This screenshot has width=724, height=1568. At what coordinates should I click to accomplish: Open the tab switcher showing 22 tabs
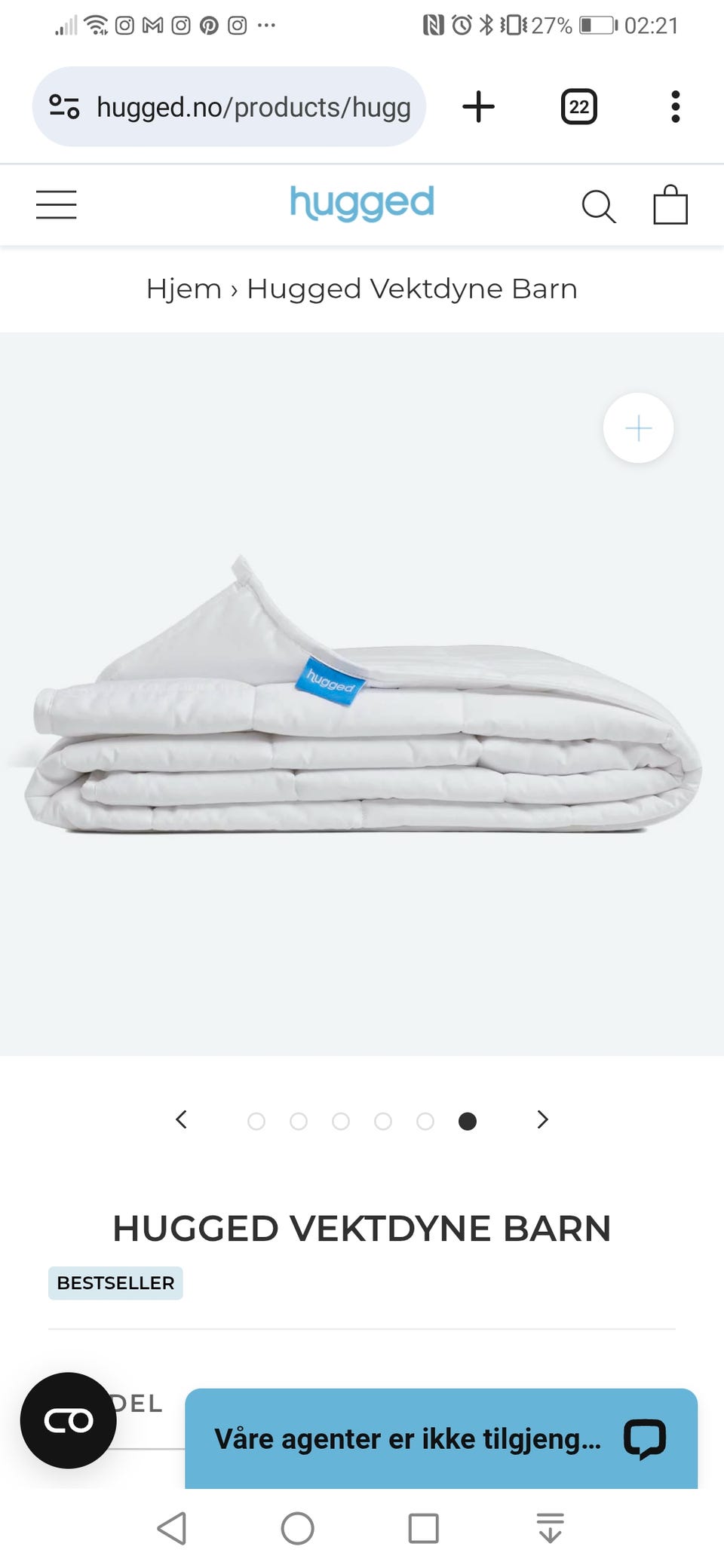pyautogui.click(x=578, y=106)
